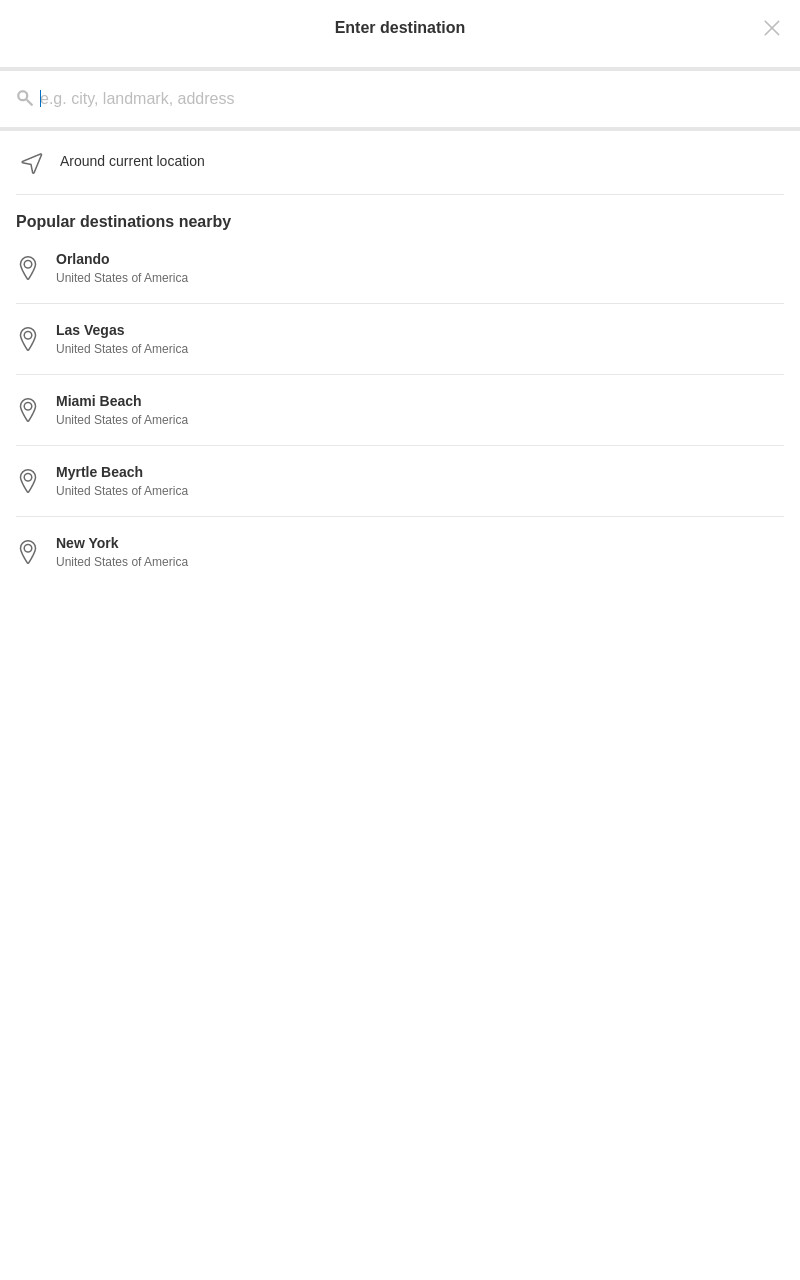Tap the destination search field
Screen dimensions: 800x1280
coord(400,99)
